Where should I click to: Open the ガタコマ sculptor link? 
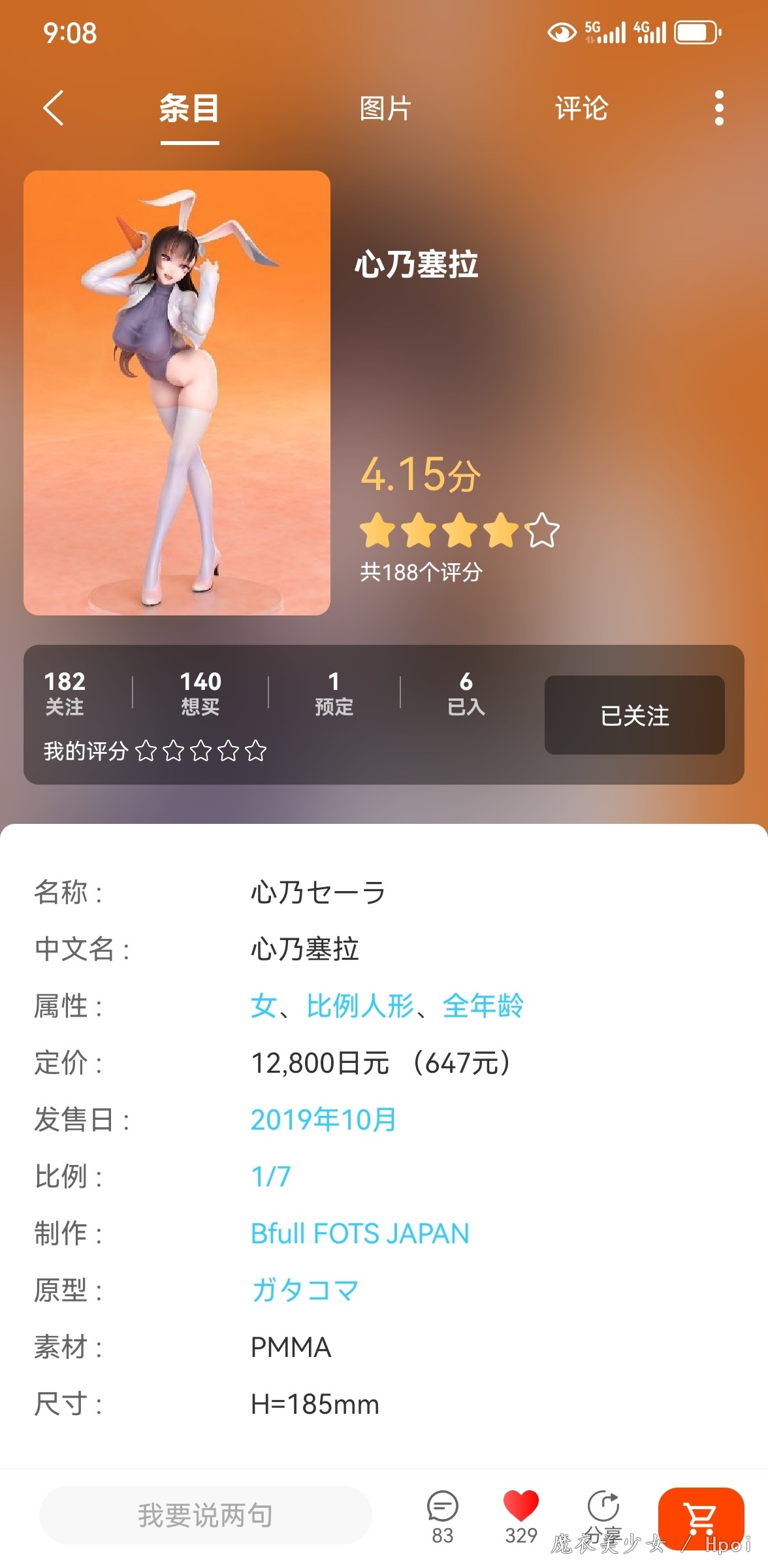point(305,1290)
